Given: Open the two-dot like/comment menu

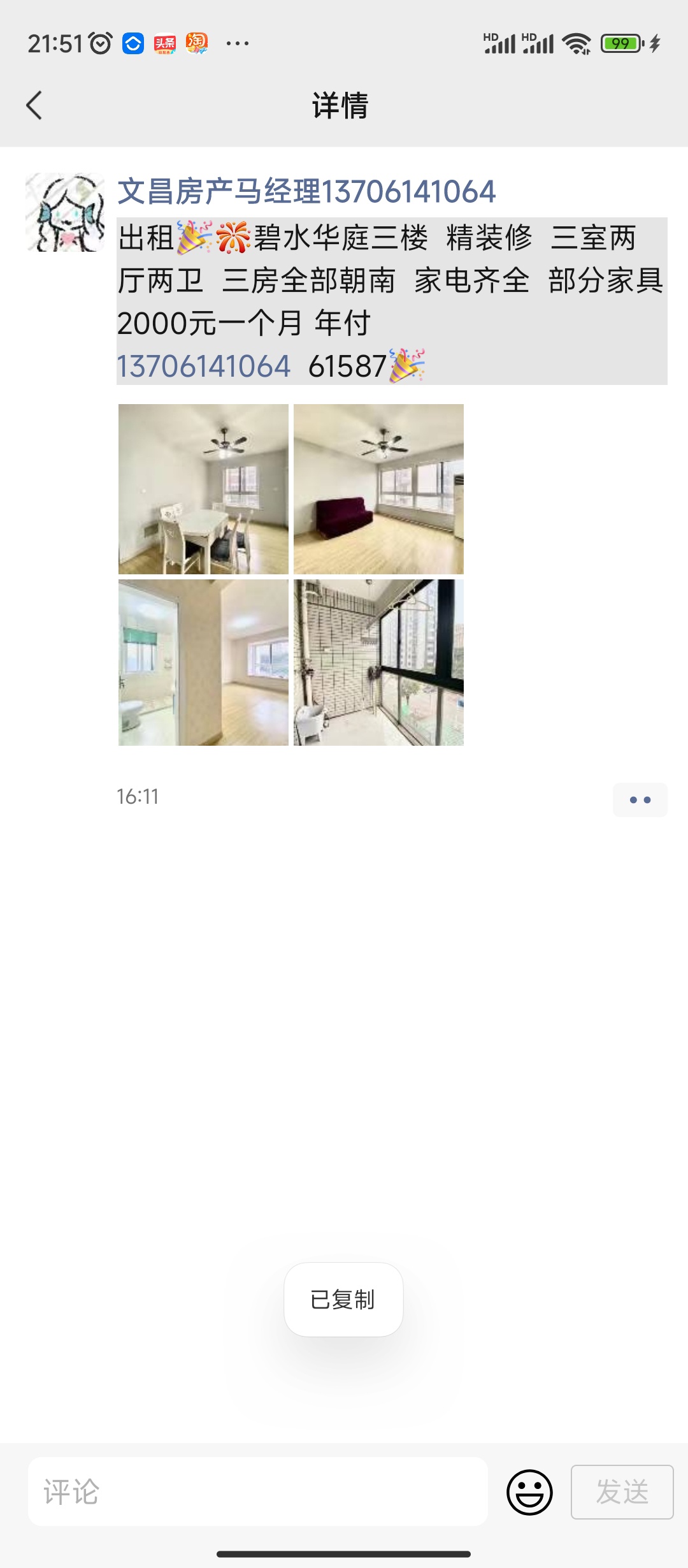Looking at the screenshot, I should [x=640, y=799].
